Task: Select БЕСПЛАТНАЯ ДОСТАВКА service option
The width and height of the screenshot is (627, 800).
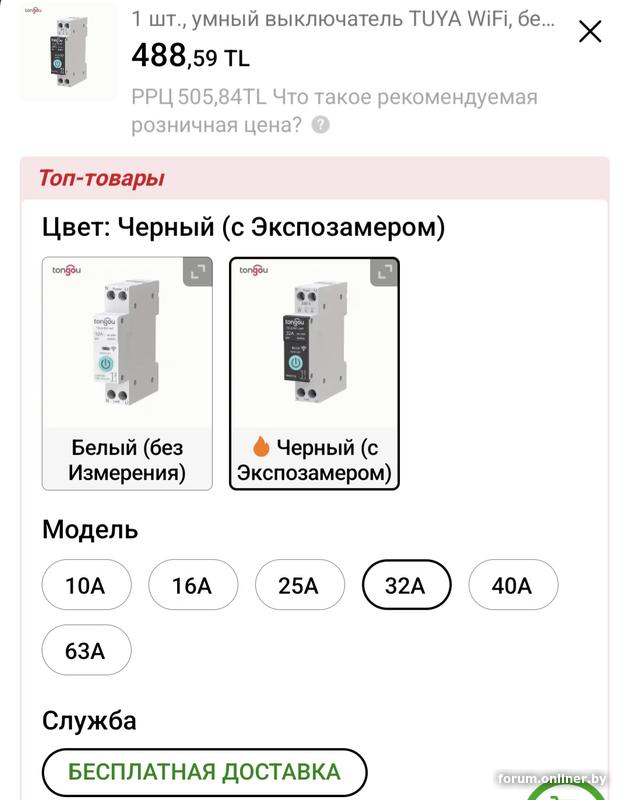Action: coord(204,772)
